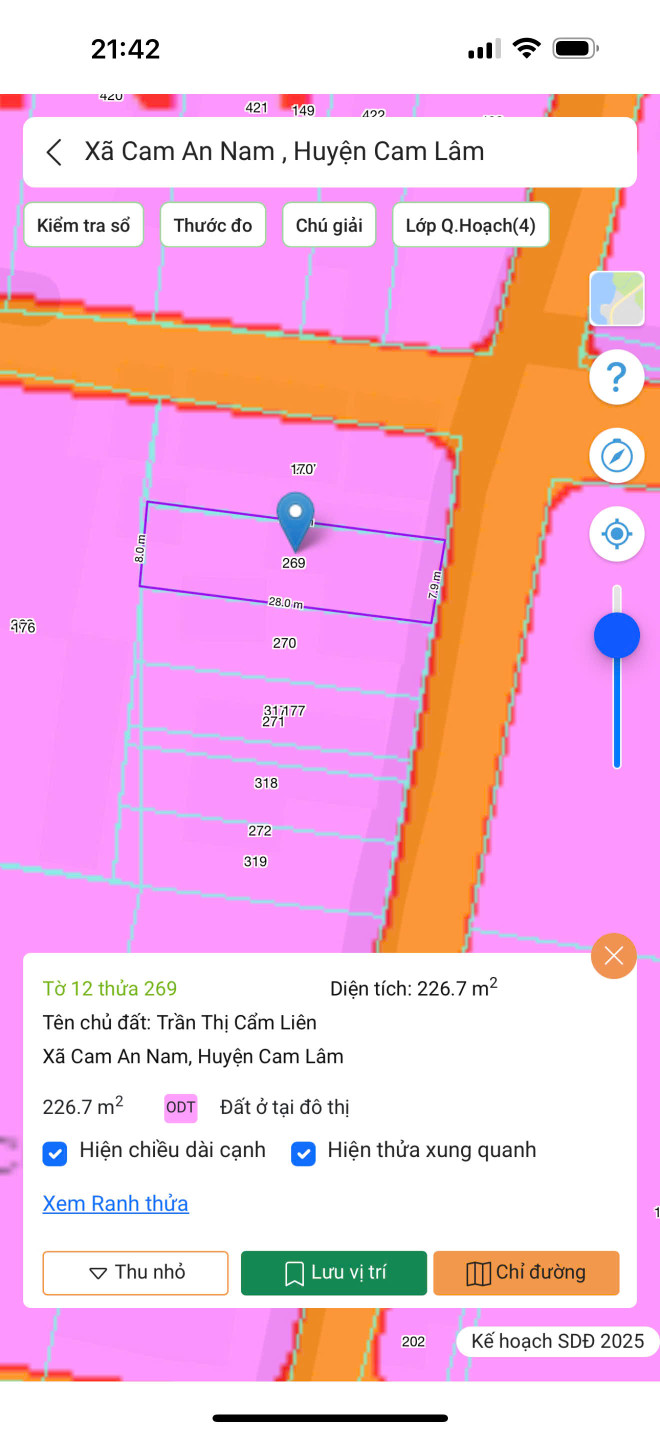Open the Kiểm tra sổ tool
This screenshot has height=1434, width=660.
tap(84, 225)
